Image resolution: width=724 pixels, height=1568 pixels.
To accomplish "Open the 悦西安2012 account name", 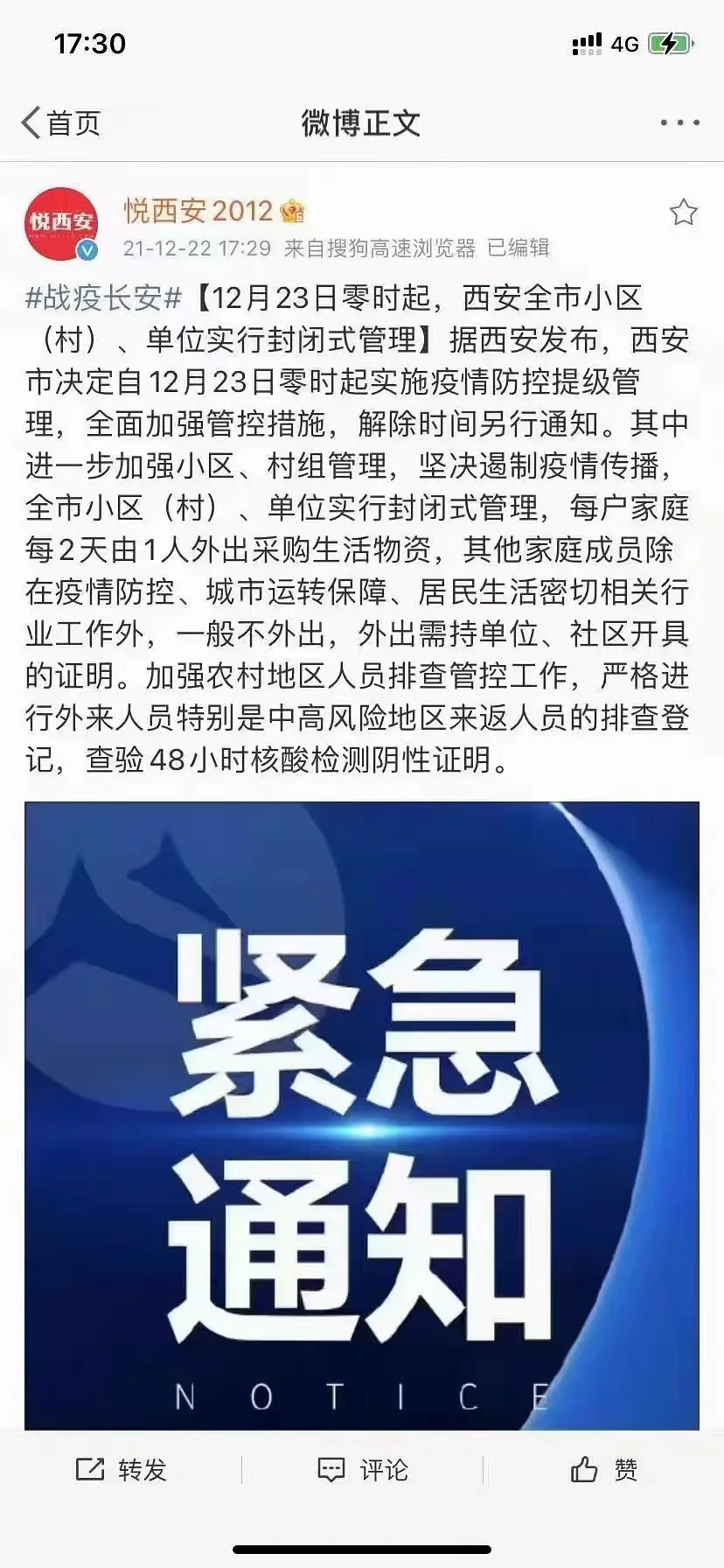I will [198, 210].
